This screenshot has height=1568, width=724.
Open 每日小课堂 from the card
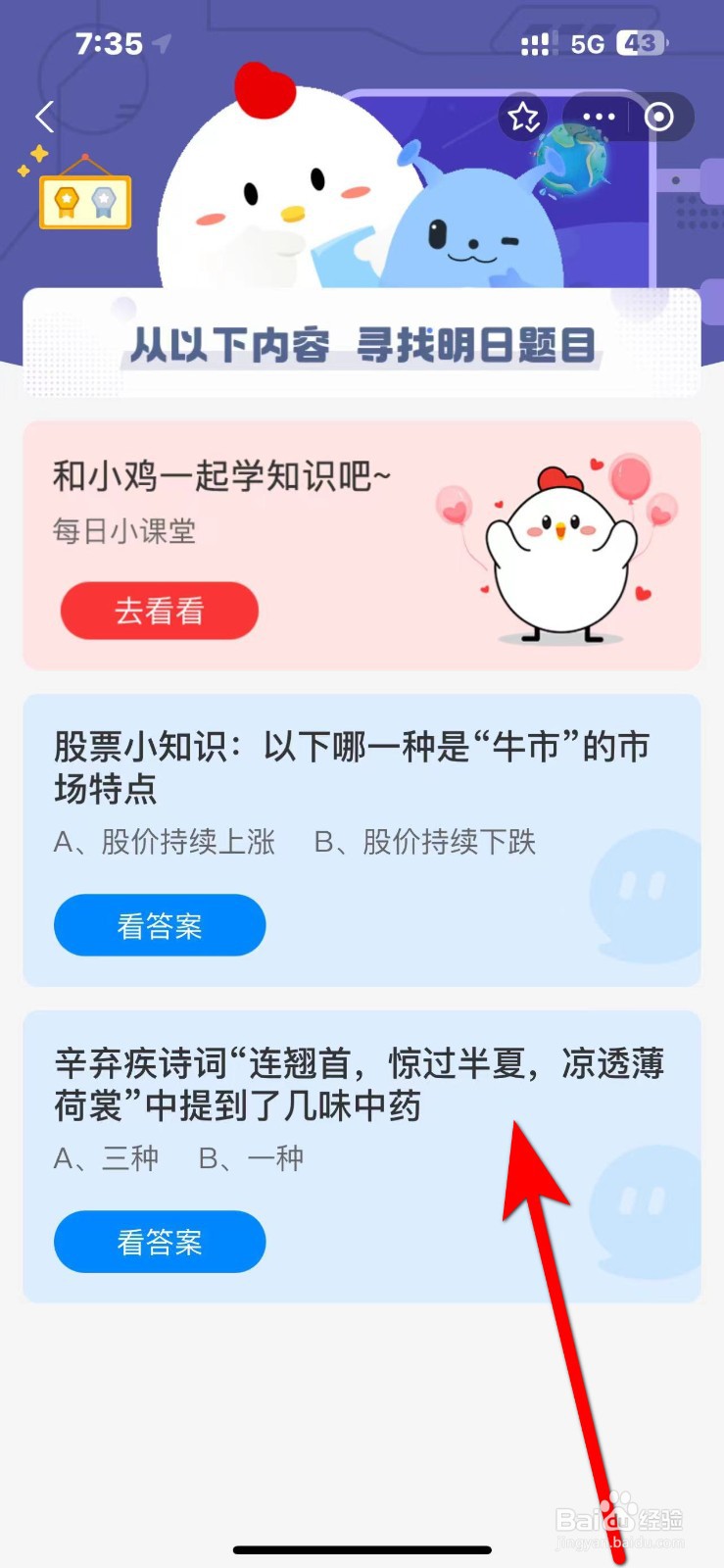coord(123,531)
